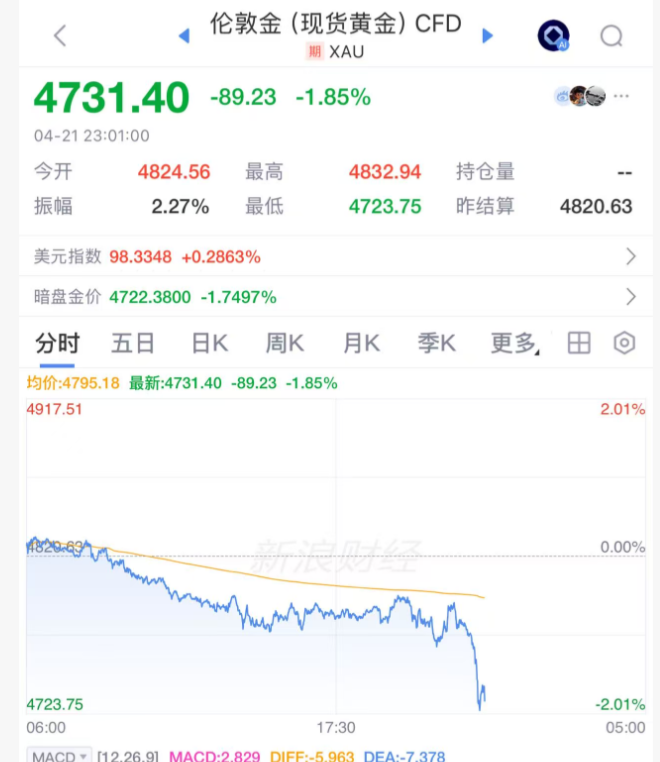The width and height of the screenshot is (660, 762).
Task: Go back using the top-left arrow
Action: coord(60,36)
